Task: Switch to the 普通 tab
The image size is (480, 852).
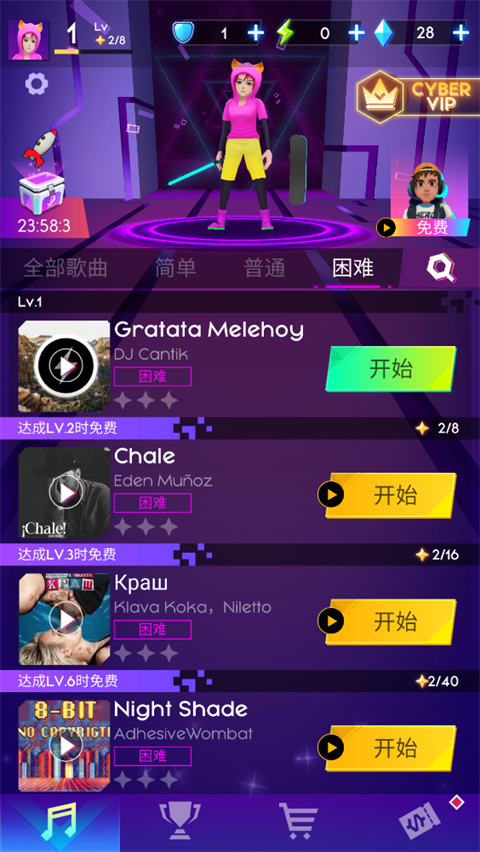Action: pyautogui.click(x=264, y=268)
